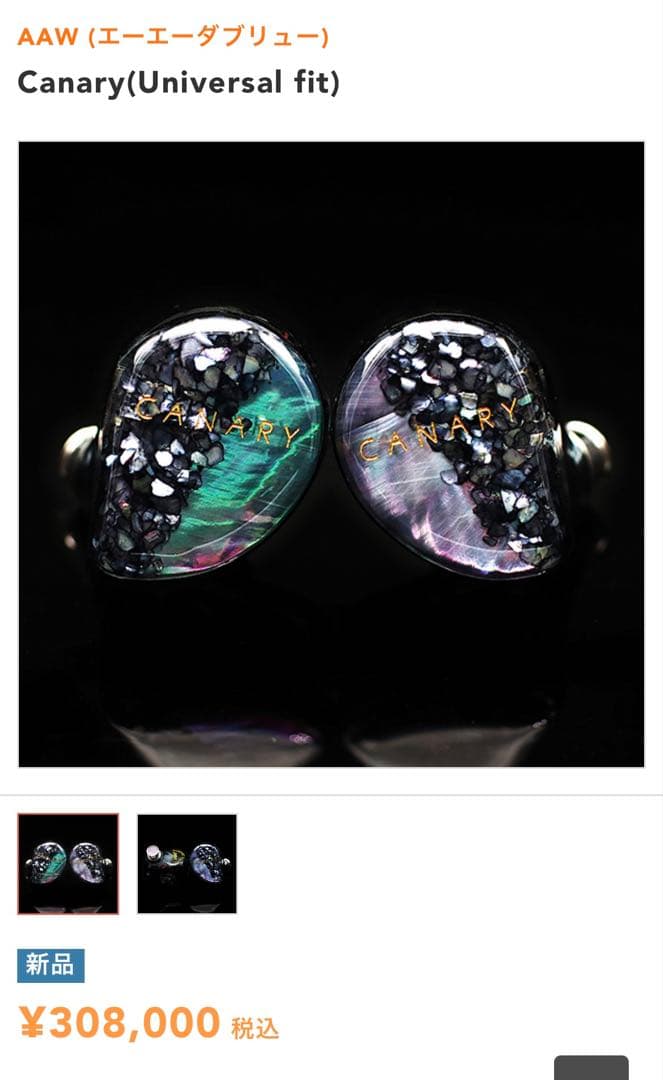663x1080 pixels.
Task: Select the first Canary thumbnail image
Action: 68,863
